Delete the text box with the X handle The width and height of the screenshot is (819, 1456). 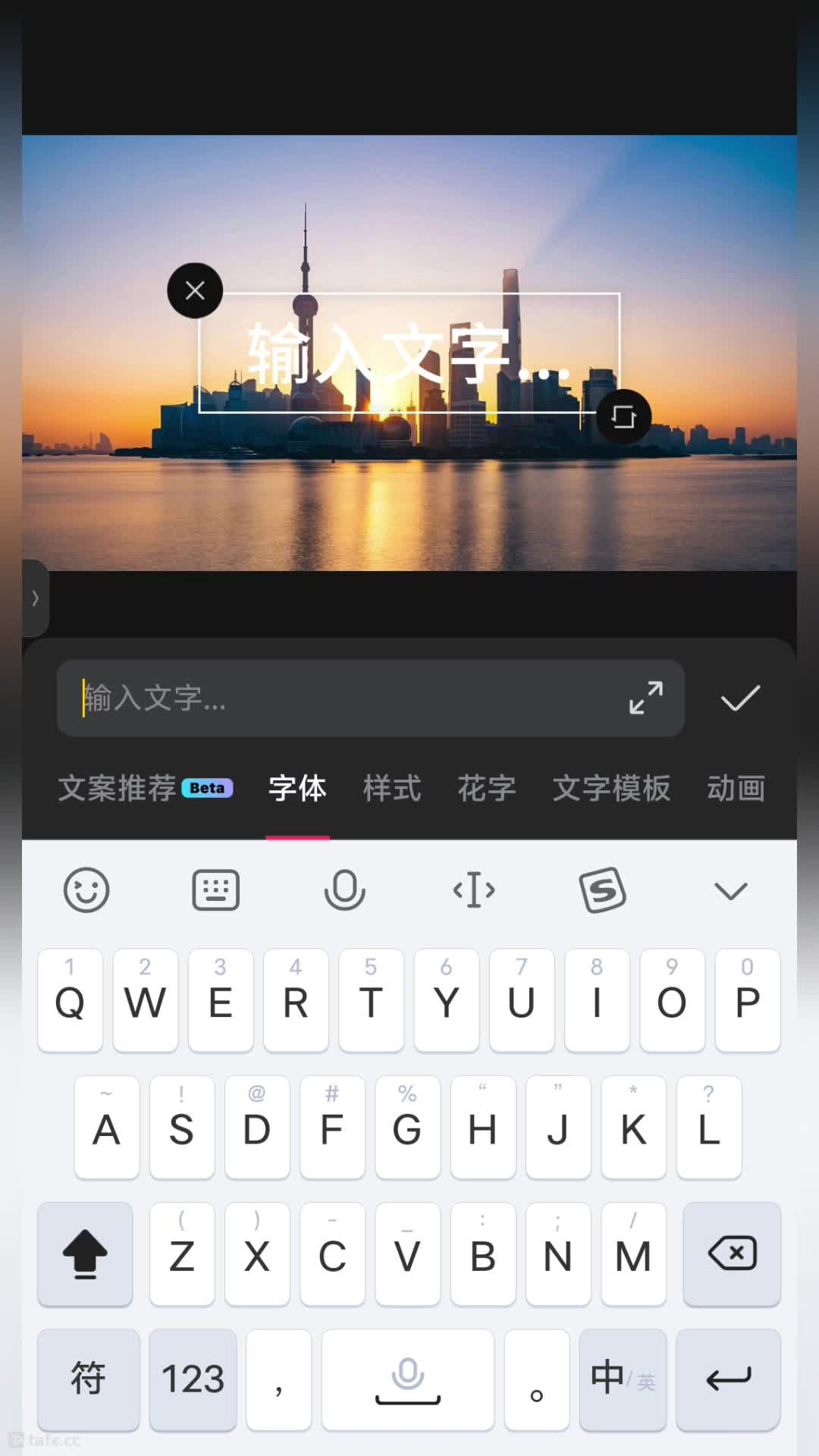[195, 290]
